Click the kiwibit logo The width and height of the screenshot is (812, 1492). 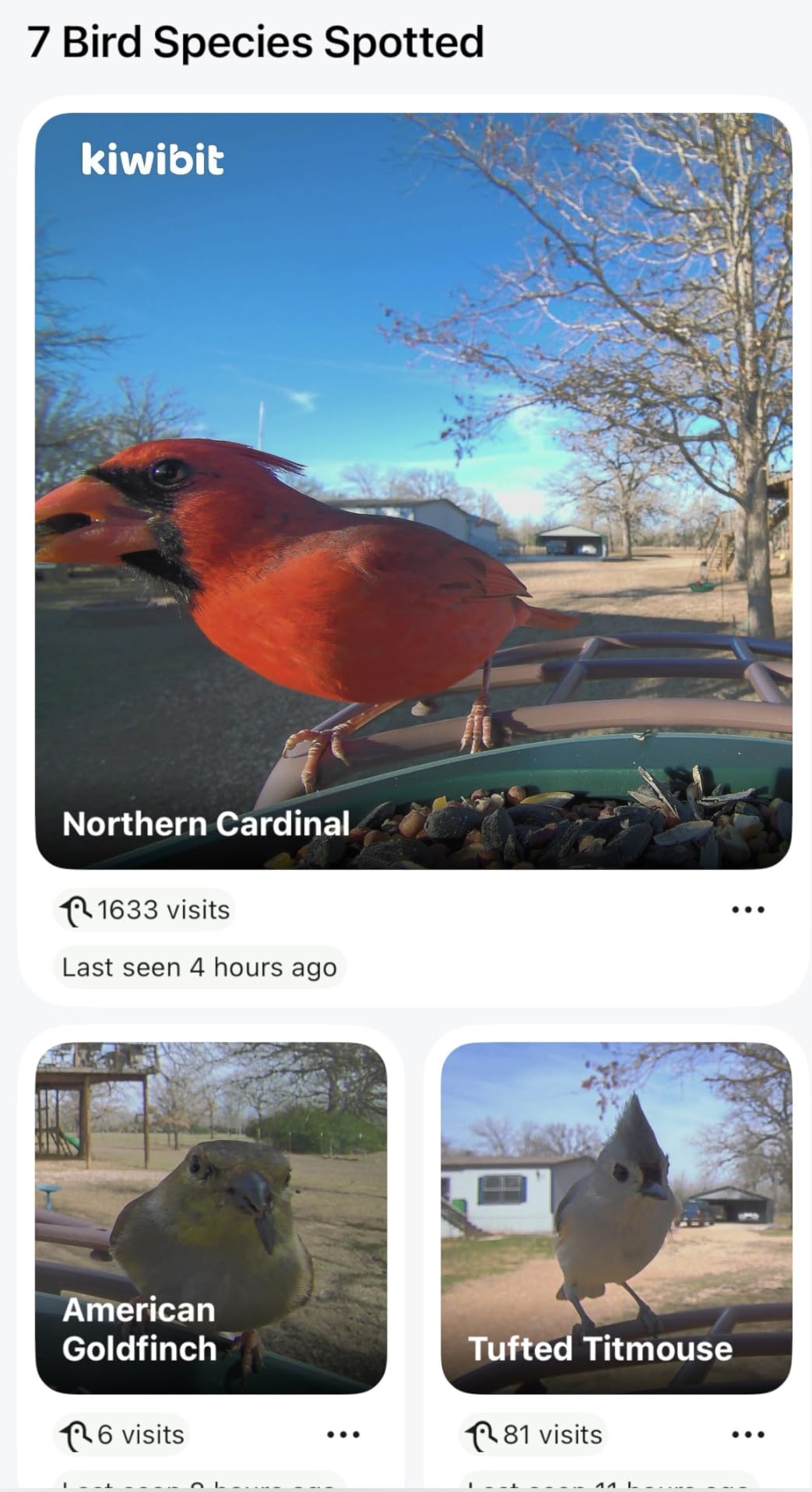[x=153, y=160]
